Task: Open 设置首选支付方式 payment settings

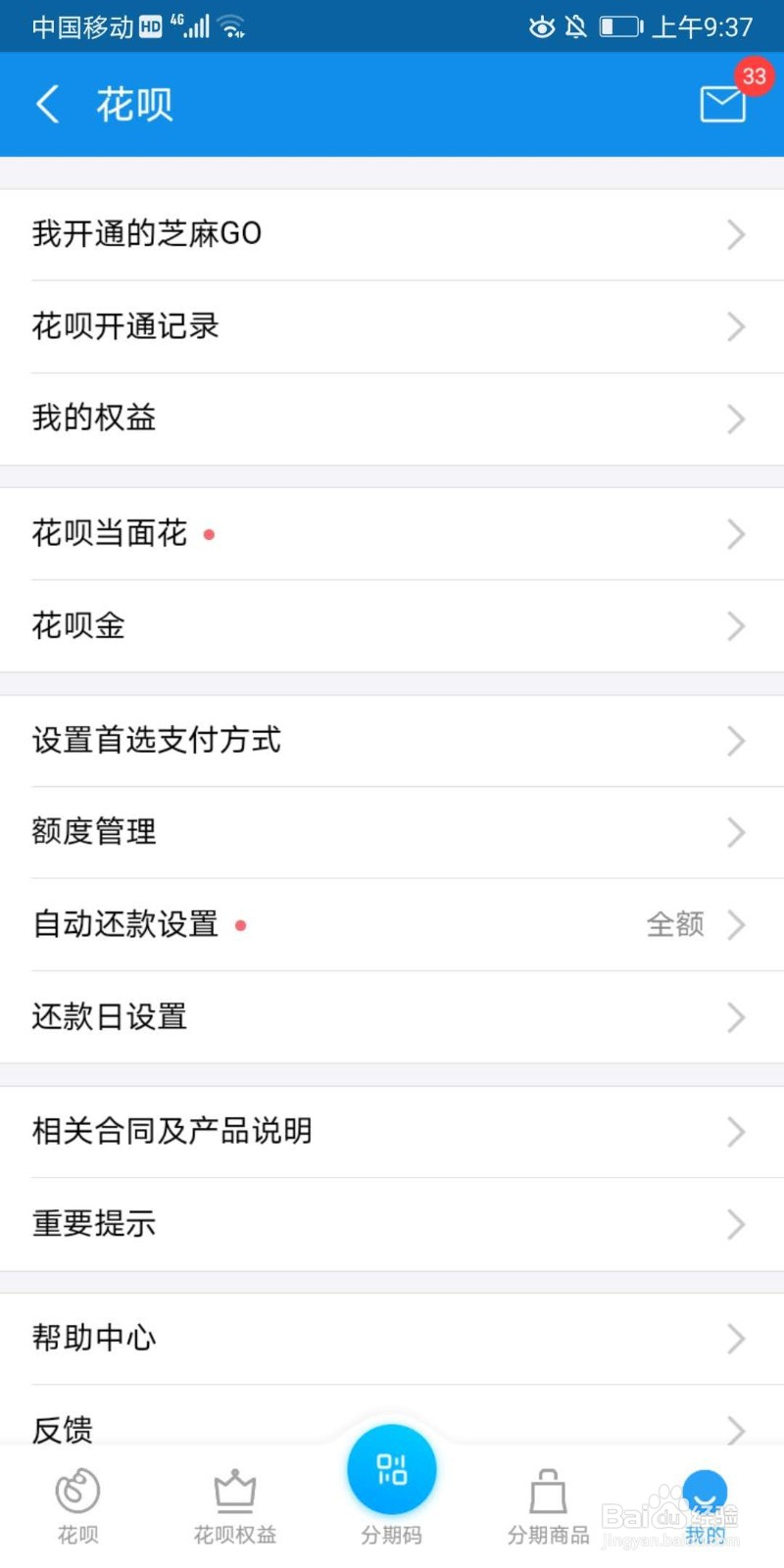Action: pyautogui.click(x=392, y=741)
